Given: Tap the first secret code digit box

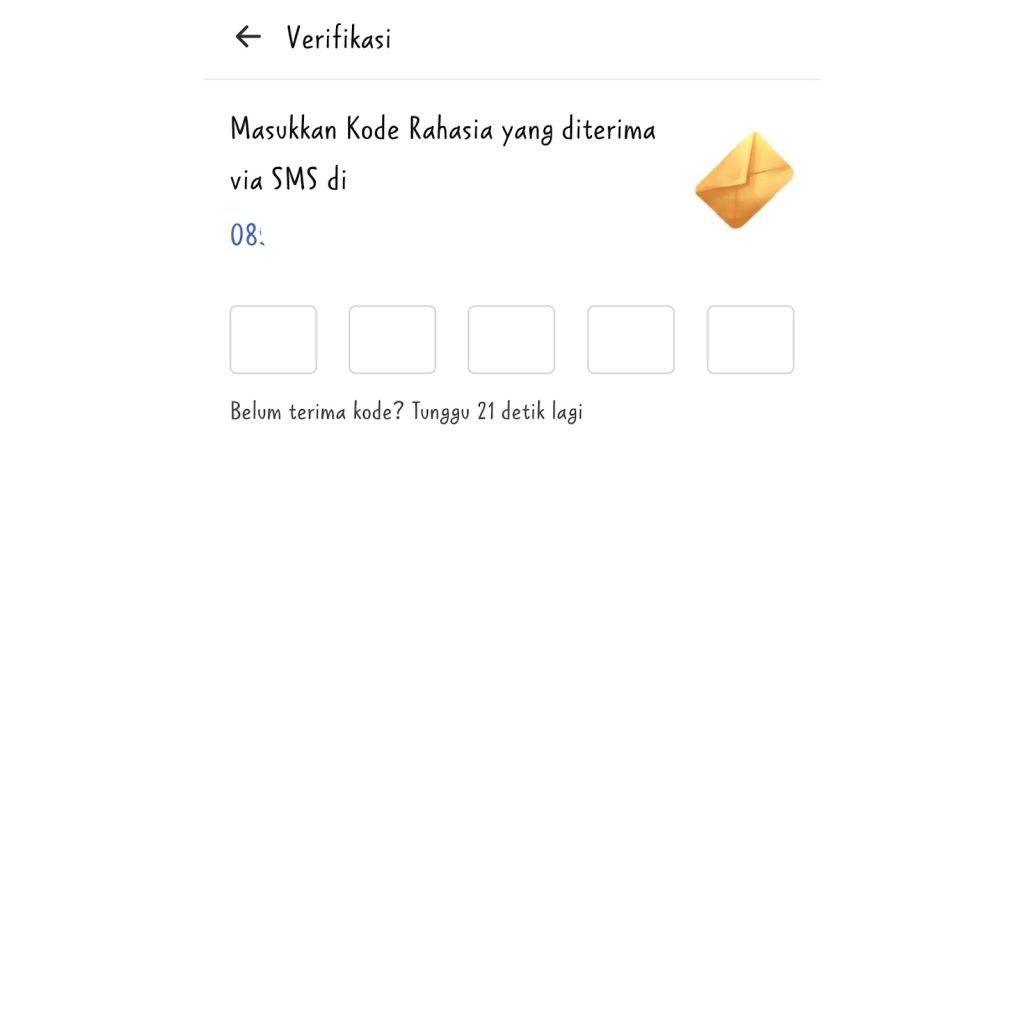Looking at the screenshot, I should pyautogui.click(x=273, y=340).
